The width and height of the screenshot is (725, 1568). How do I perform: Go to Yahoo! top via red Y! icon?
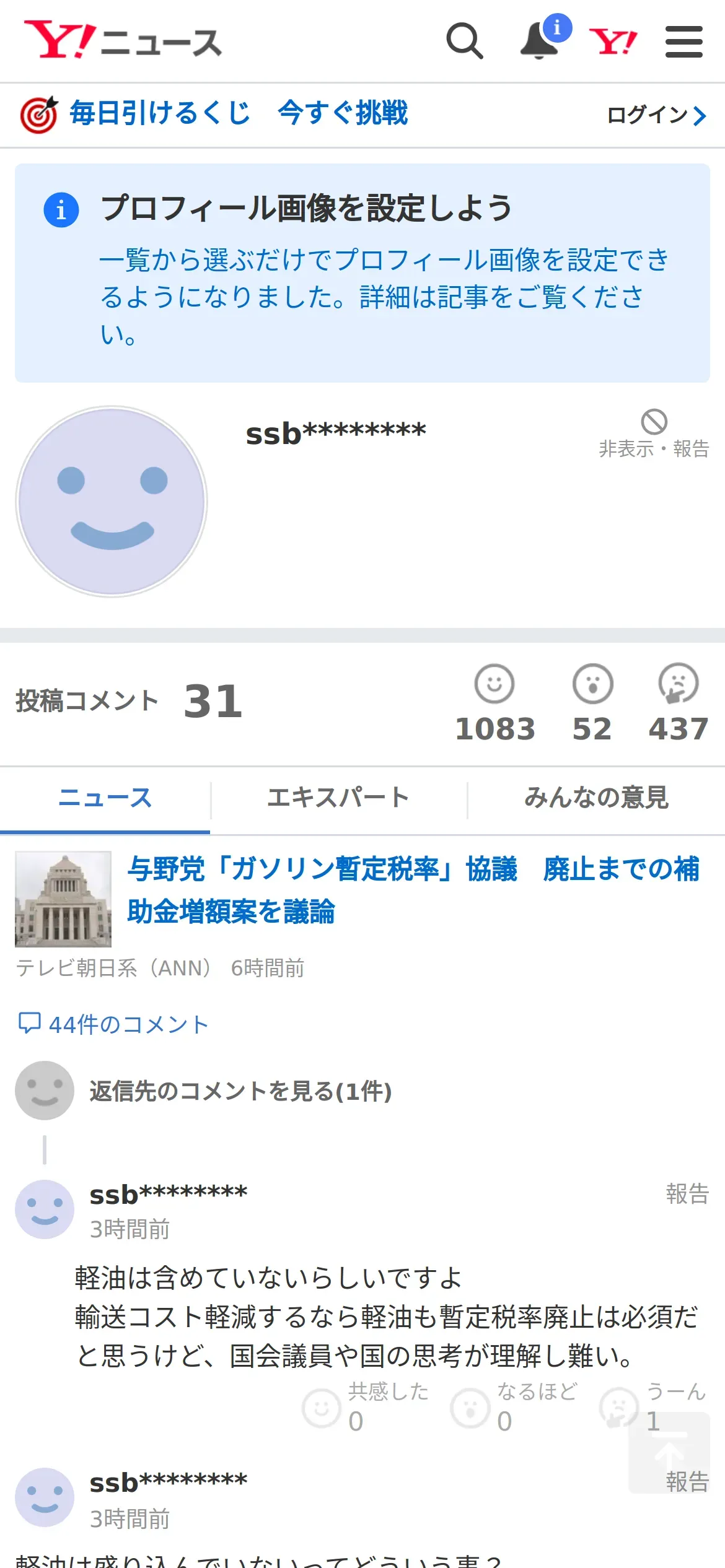coord(612,41)
